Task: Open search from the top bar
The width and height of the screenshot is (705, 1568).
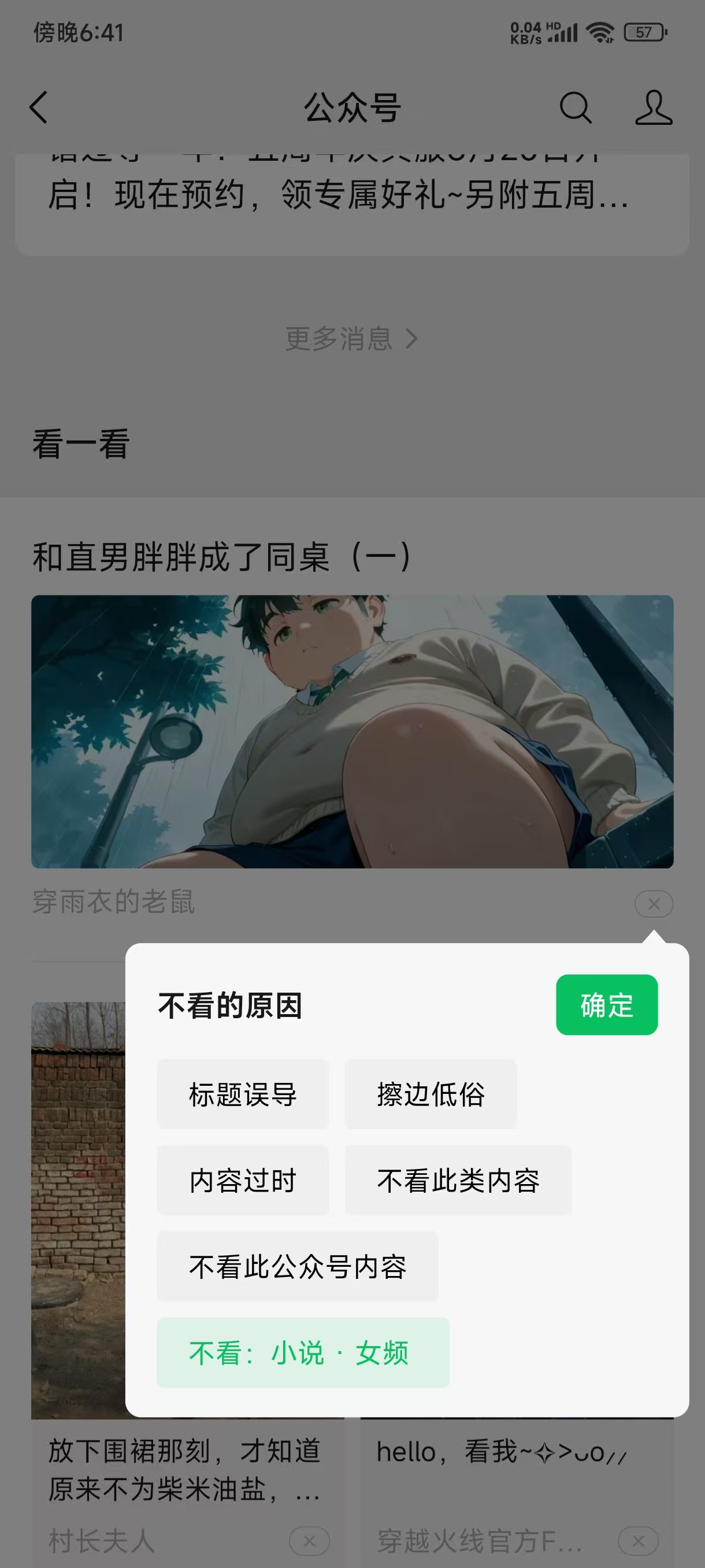Action: pos(575,108)
